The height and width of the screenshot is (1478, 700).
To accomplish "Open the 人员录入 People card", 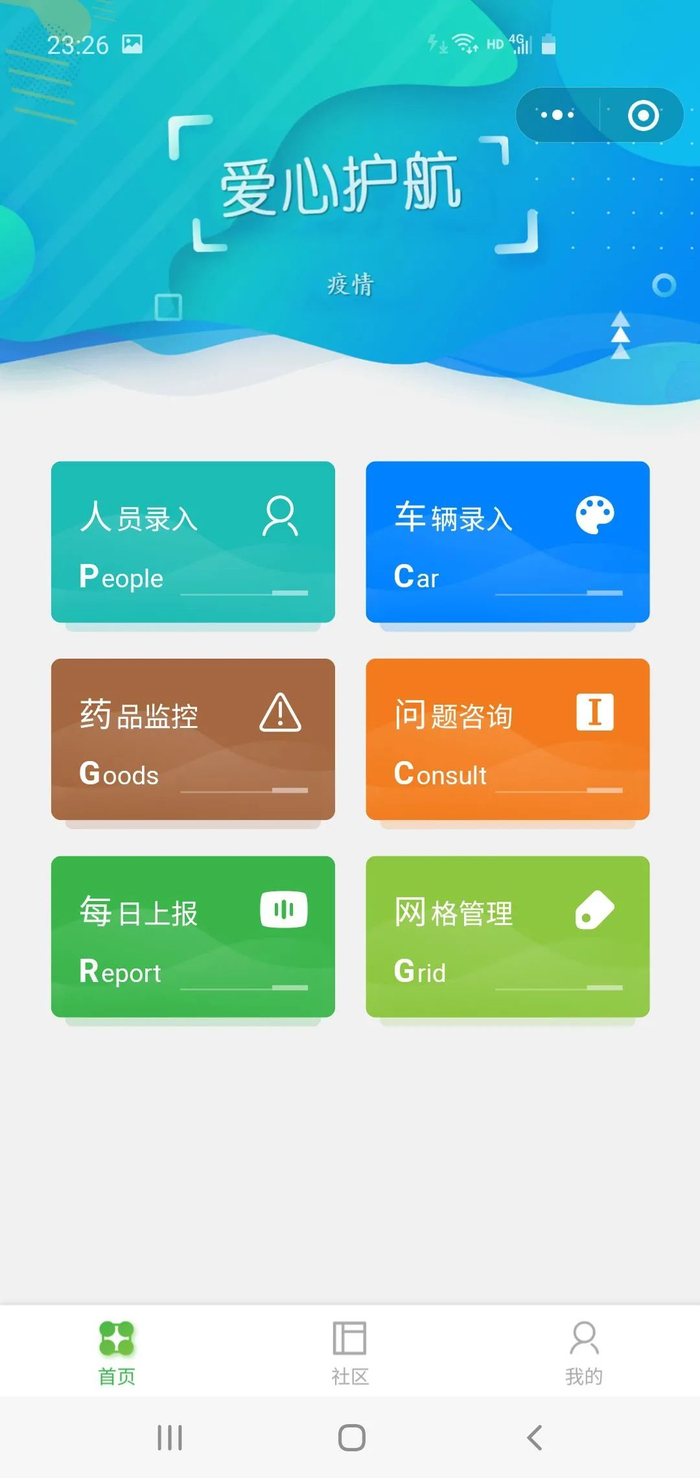I will pos(193,542).
